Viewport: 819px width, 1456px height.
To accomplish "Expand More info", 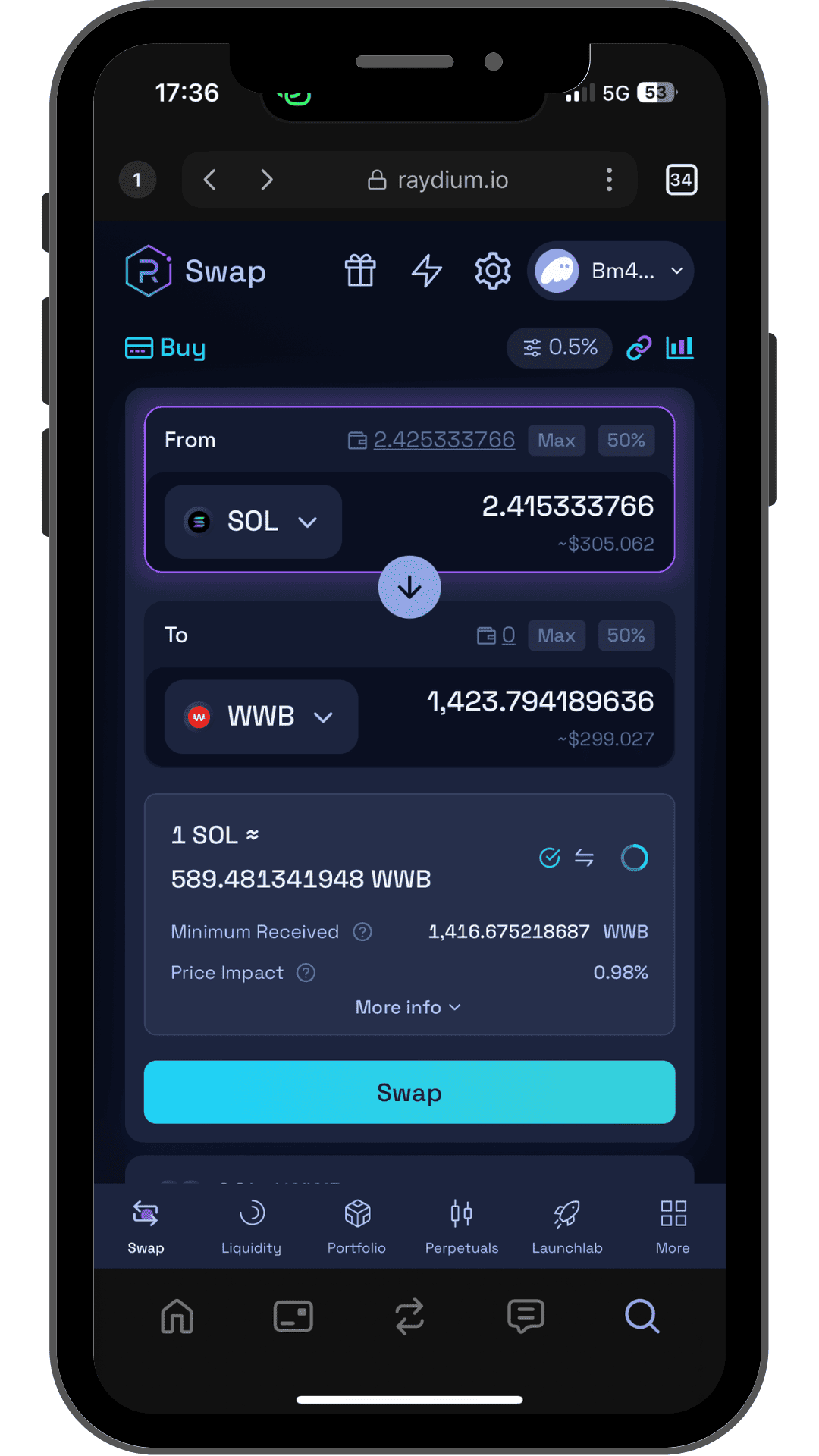I will pyautogui.click(x=408, y=1007).
